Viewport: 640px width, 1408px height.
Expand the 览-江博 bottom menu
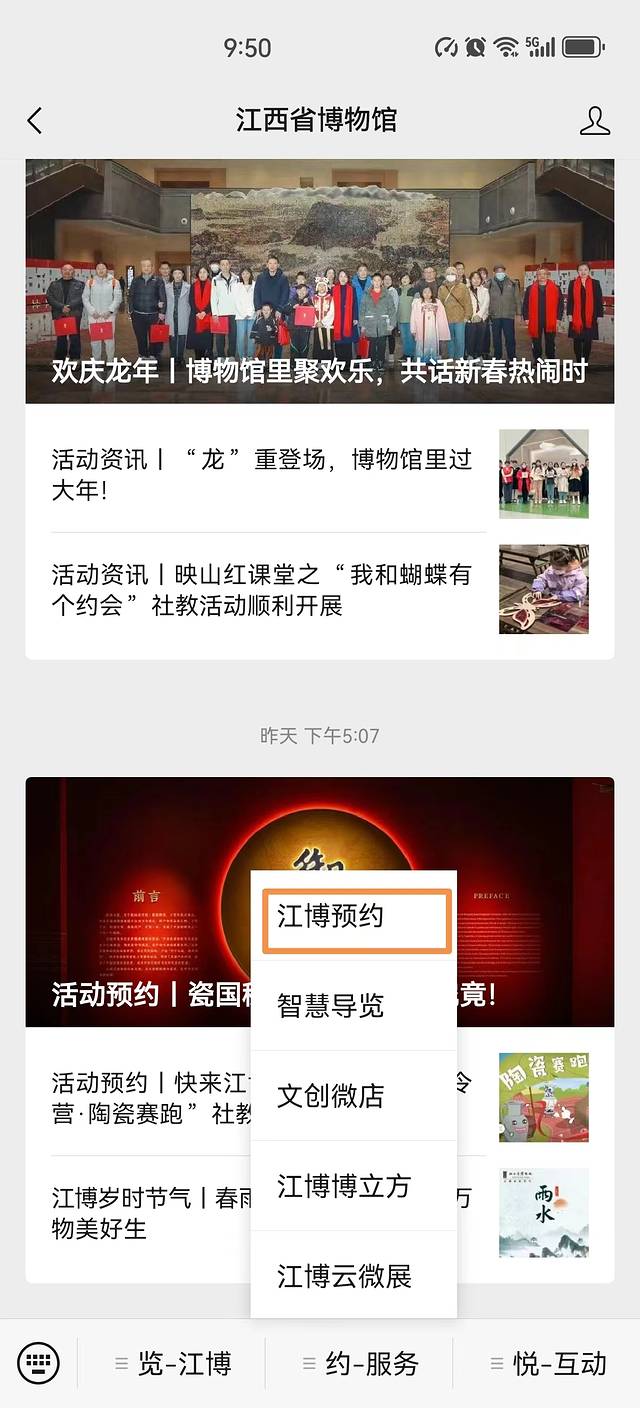(x=172, y=1364)
